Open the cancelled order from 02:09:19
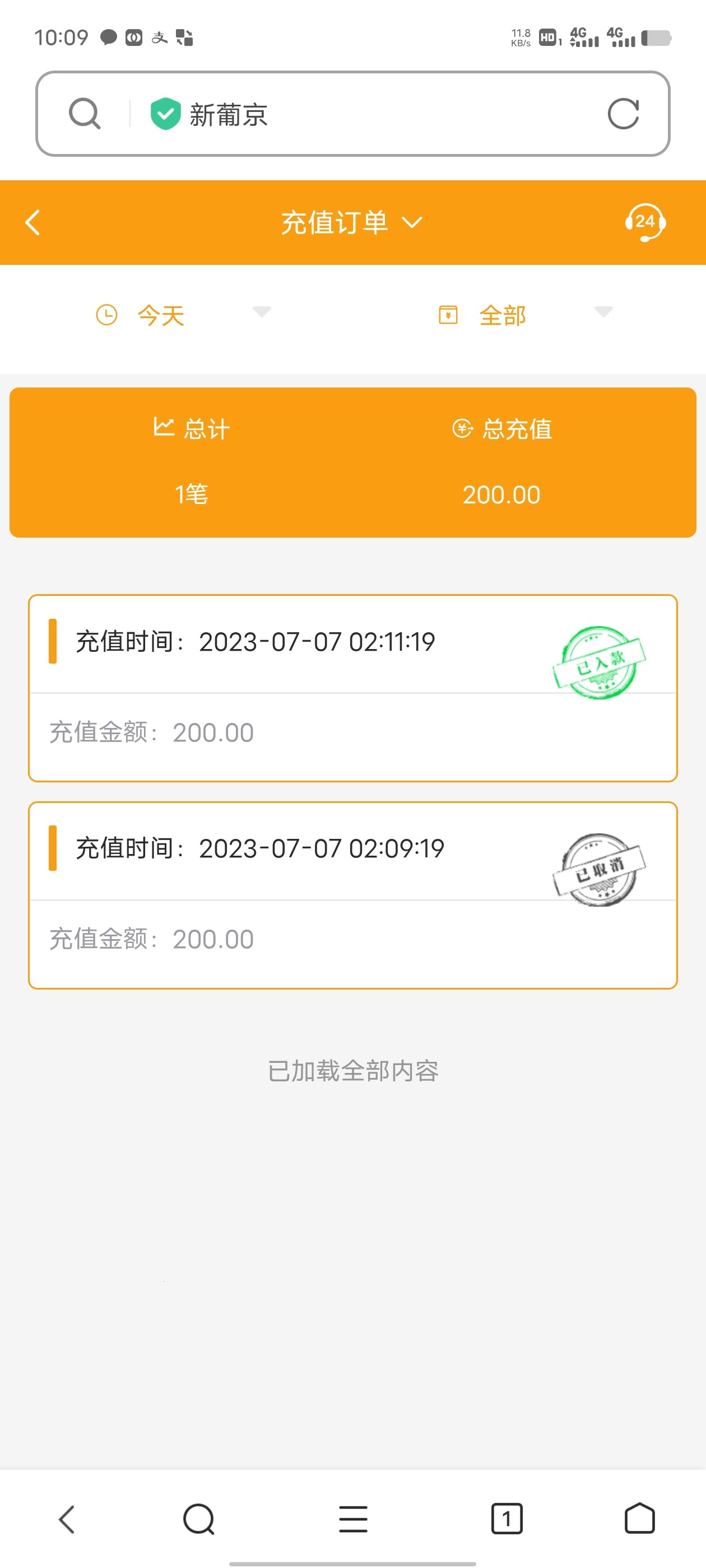The width and height of the screenshot is (706, 1568). click(x=352, y=895)
